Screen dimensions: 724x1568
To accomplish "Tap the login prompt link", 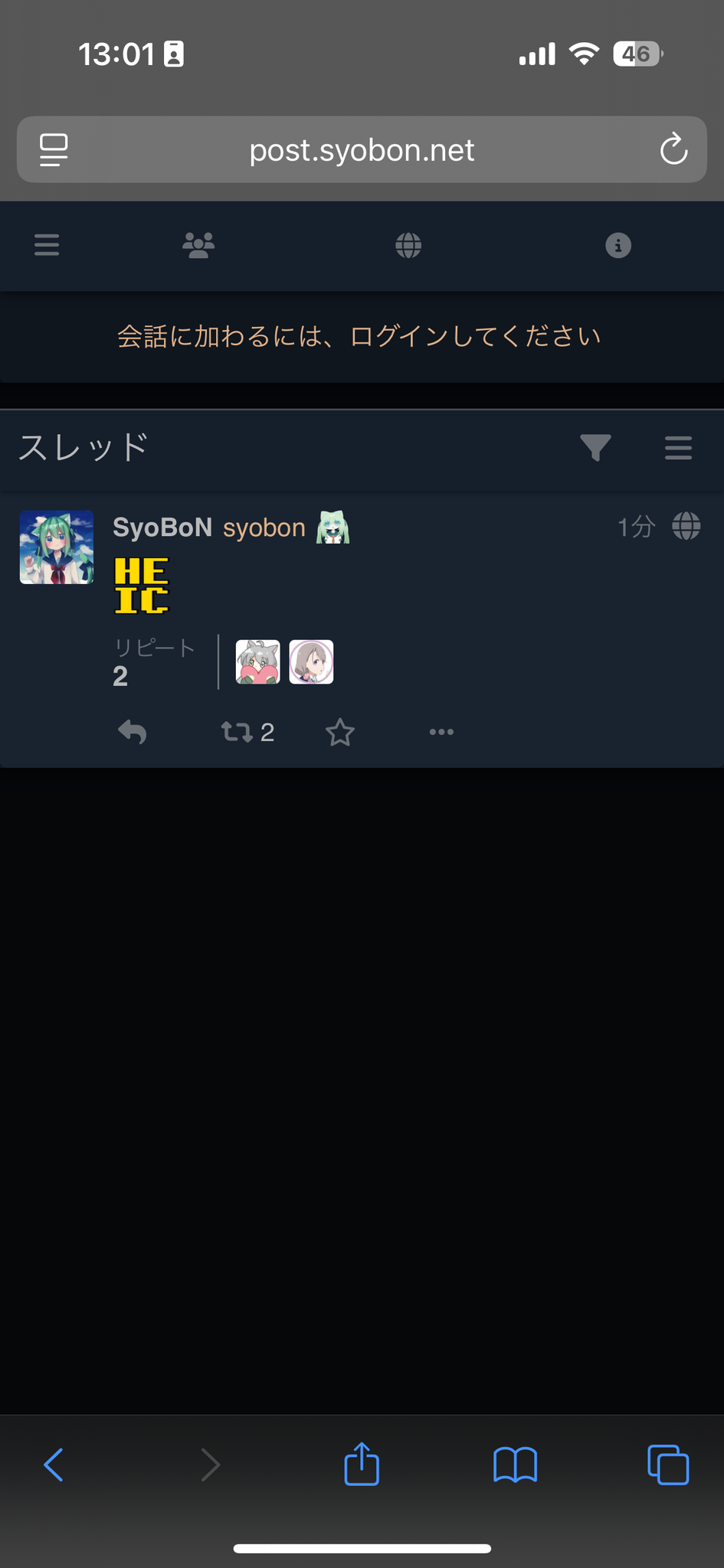I will point(359,337).
